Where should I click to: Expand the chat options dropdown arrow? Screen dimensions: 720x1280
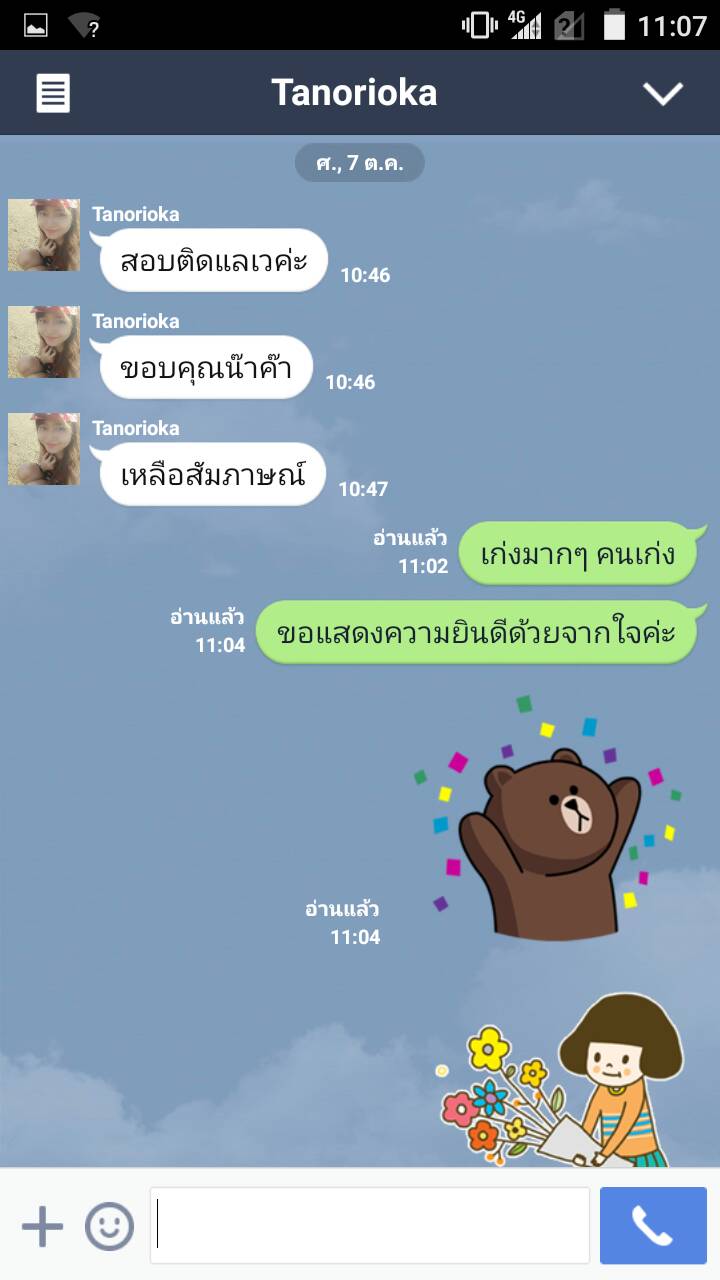click(x=662, y=93)
